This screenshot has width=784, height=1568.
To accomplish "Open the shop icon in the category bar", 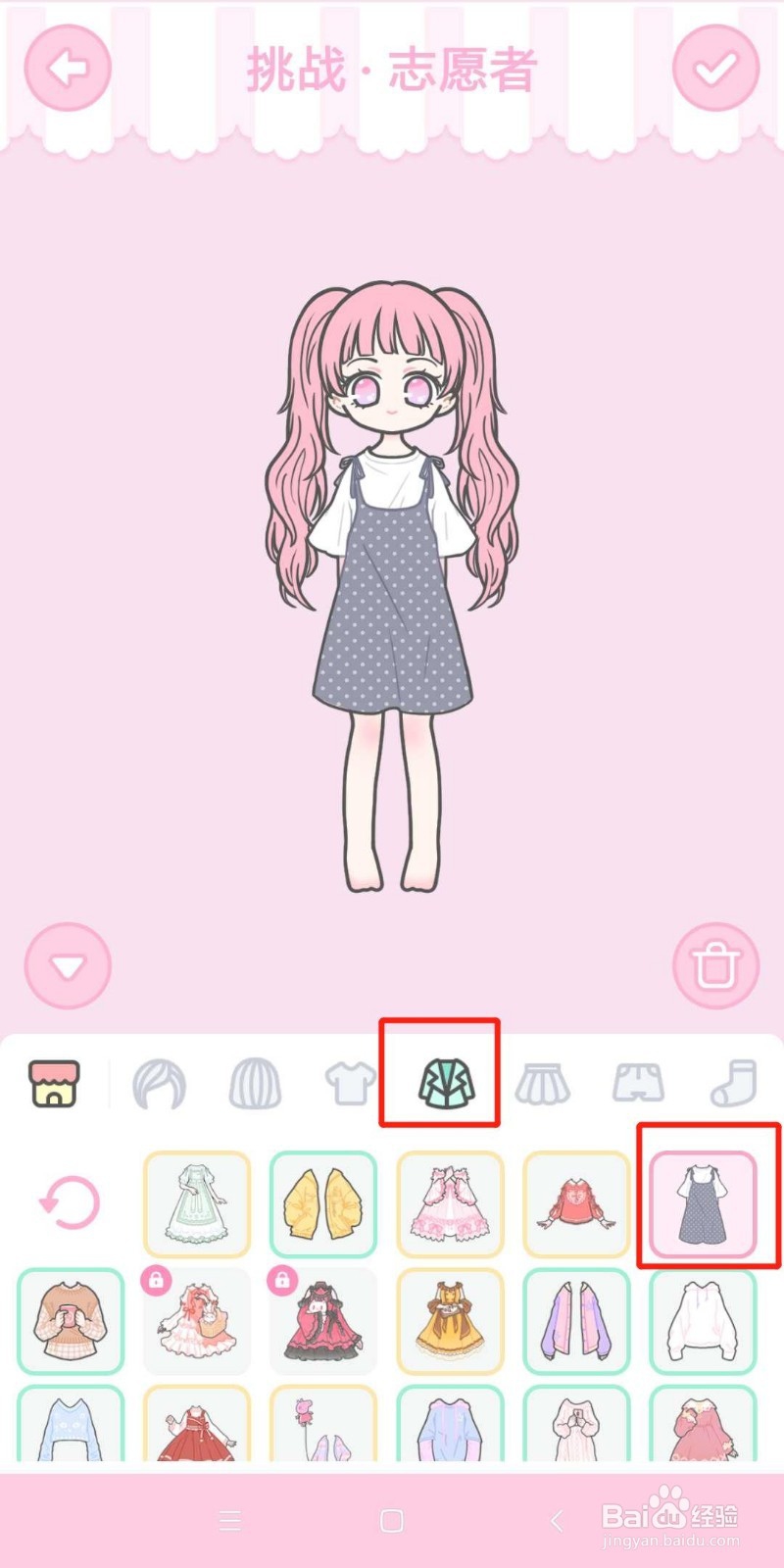I will coord(54,1081).
